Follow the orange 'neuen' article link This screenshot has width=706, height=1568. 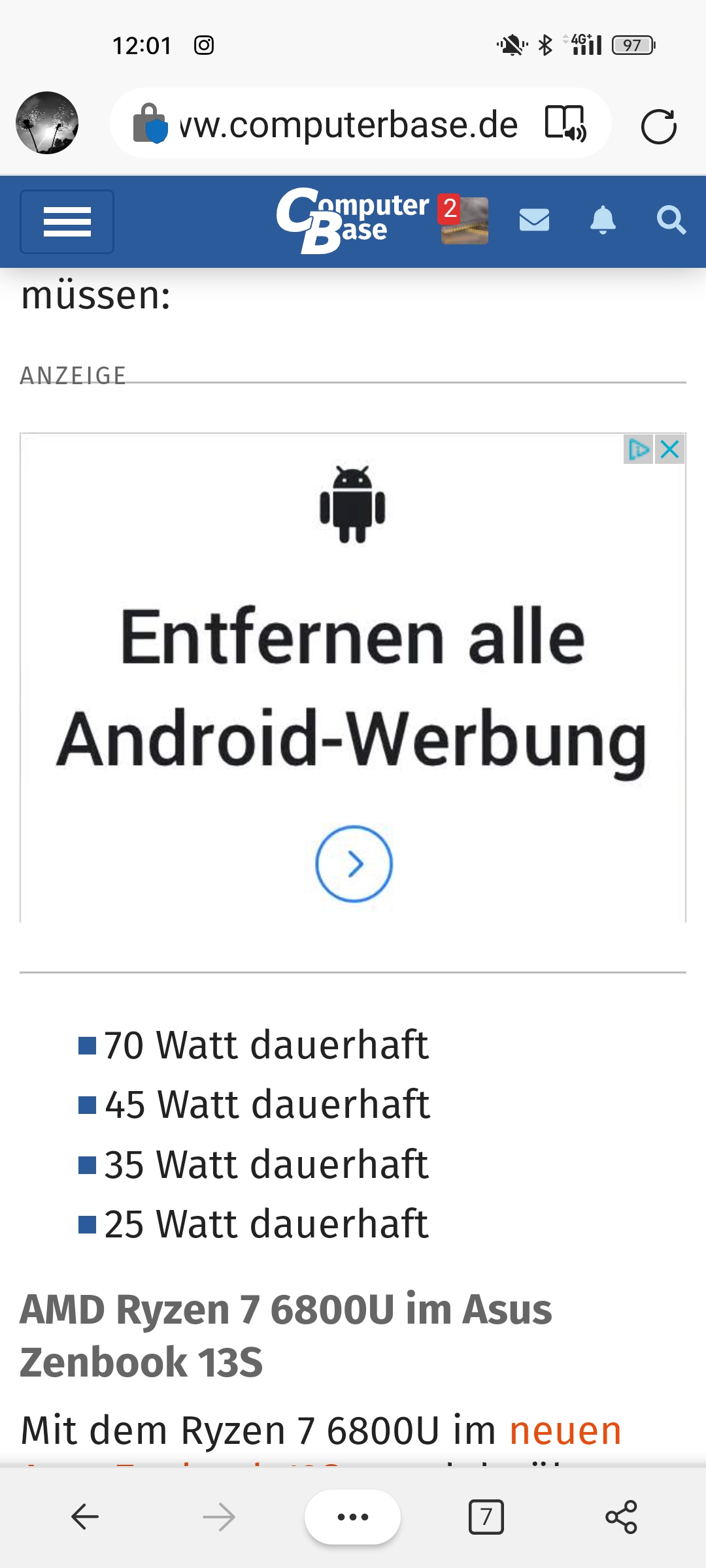565,1429
